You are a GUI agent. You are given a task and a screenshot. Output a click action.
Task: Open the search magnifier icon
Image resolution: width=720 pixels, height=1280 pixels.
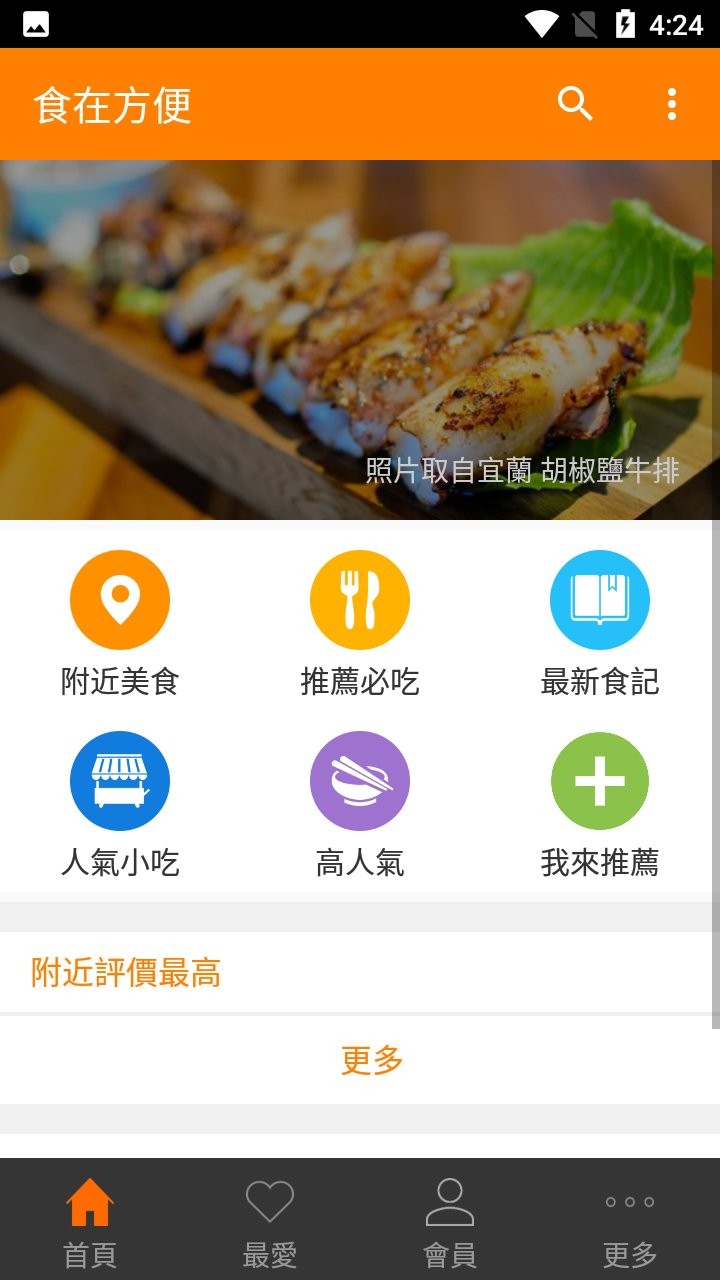(x=573, y=103)
